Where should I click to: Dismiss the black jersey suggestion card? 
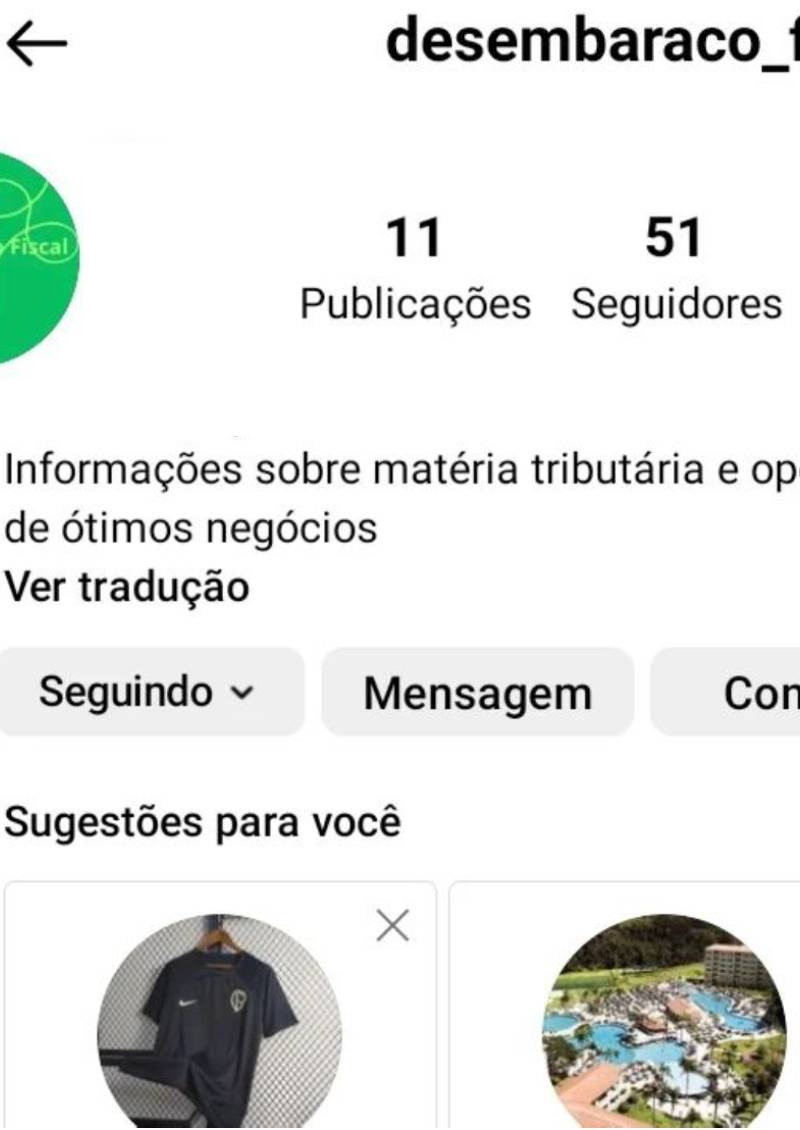[393, 927]
